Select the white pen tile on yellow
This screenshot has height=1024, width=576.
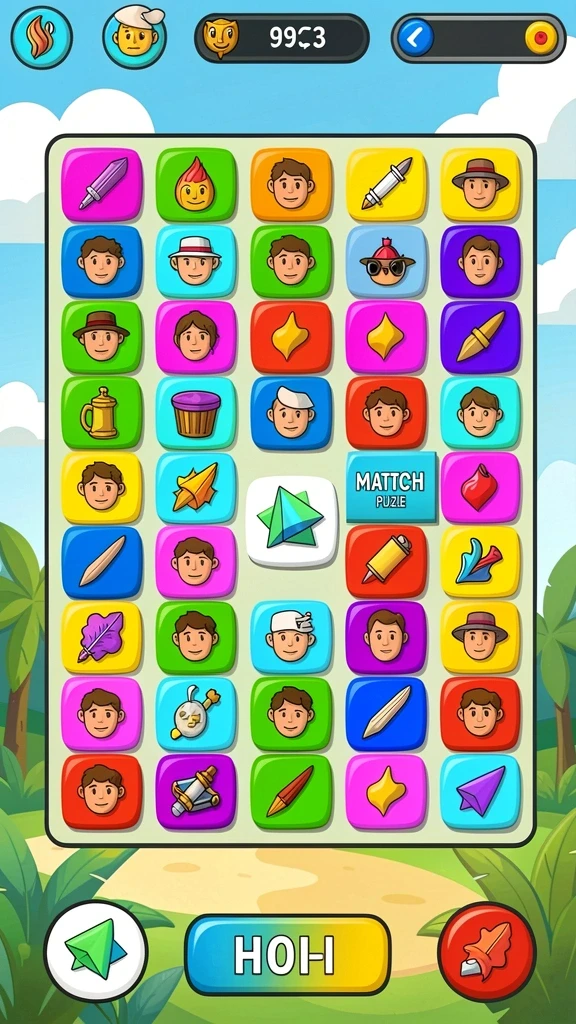[386, 185]
